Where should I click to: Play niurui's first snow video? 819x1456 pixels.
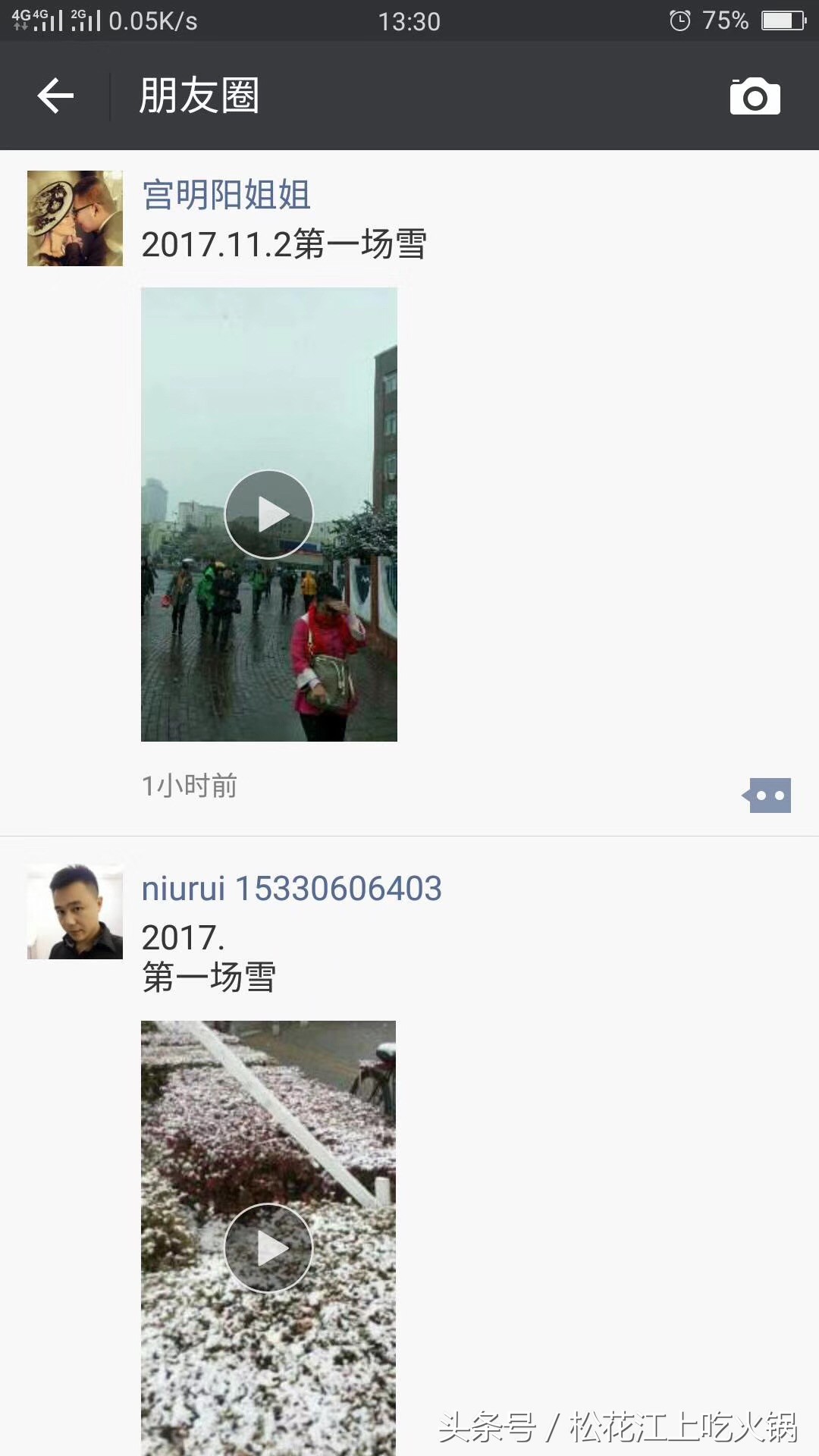[x=268, y=1247]
